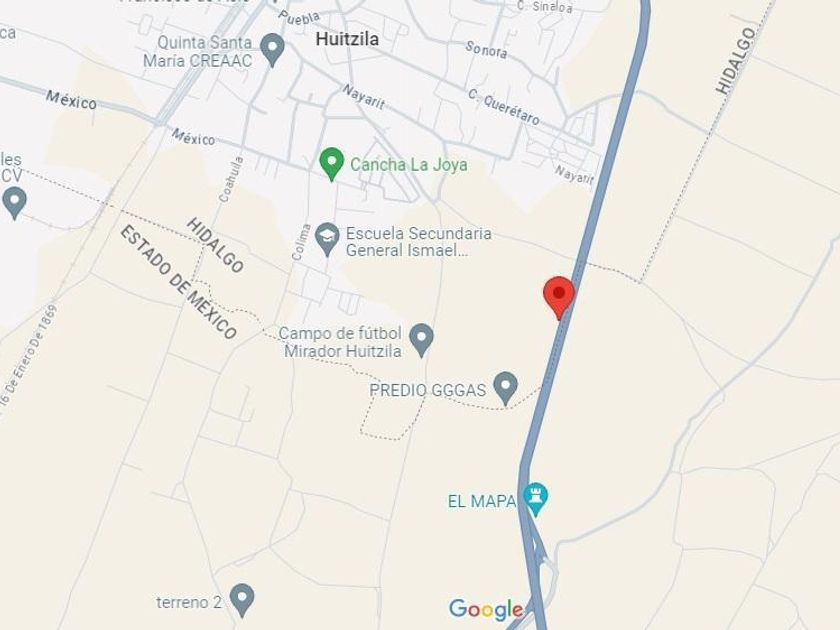Open the EL MAPA landmark marker
Image resolution: width=840 pixels, height=630 pixels.
tap(536, 499)
